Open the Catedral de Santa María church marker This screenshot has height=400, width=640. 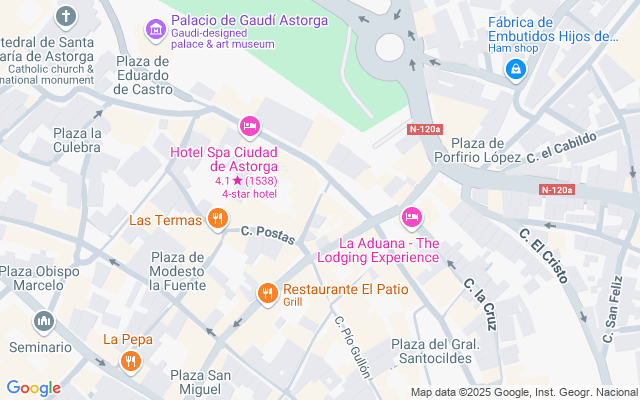(x=66, y=17)
